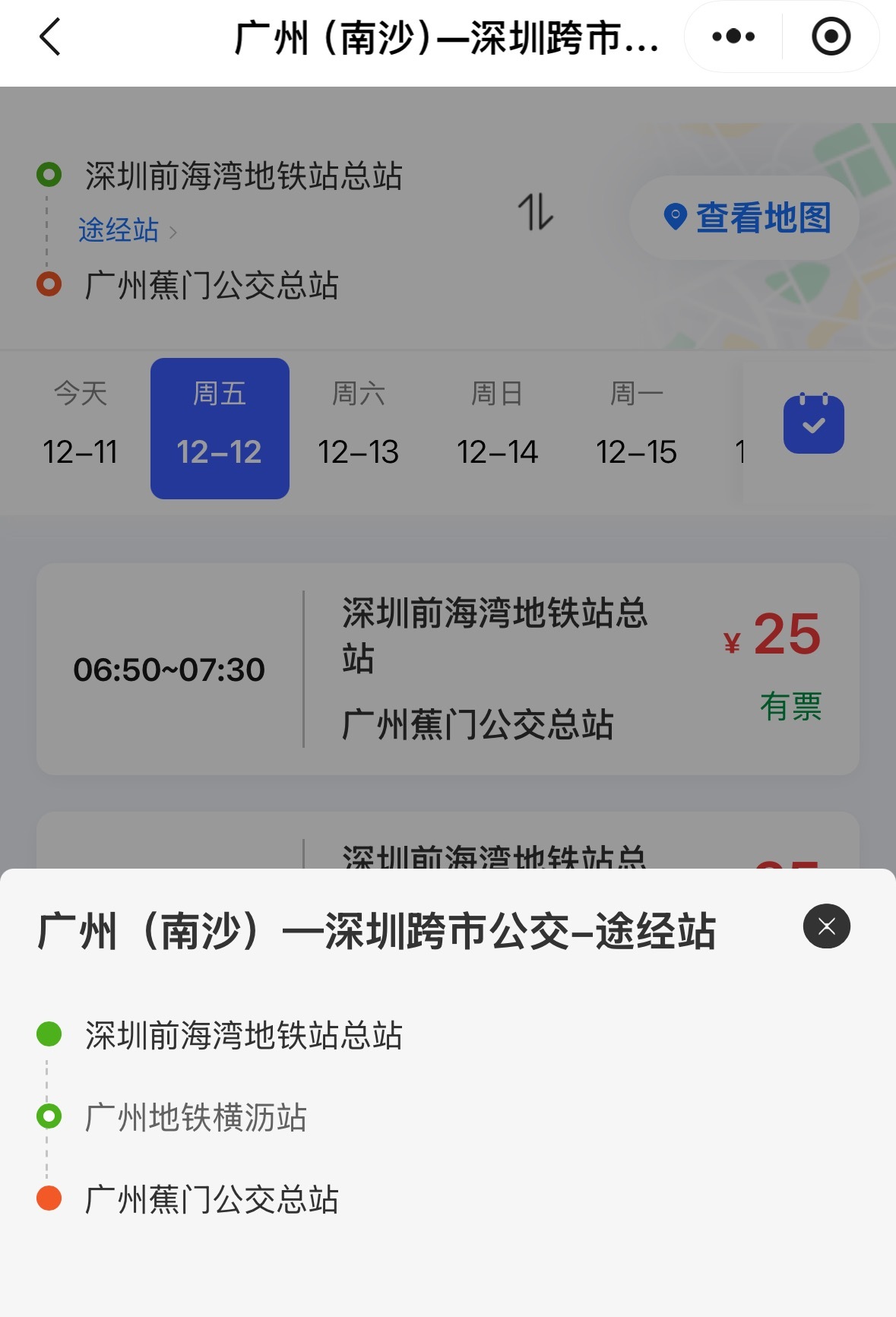Open the mini program more options menu
This screenshot has height=1317, width=896.
[733, 36]
